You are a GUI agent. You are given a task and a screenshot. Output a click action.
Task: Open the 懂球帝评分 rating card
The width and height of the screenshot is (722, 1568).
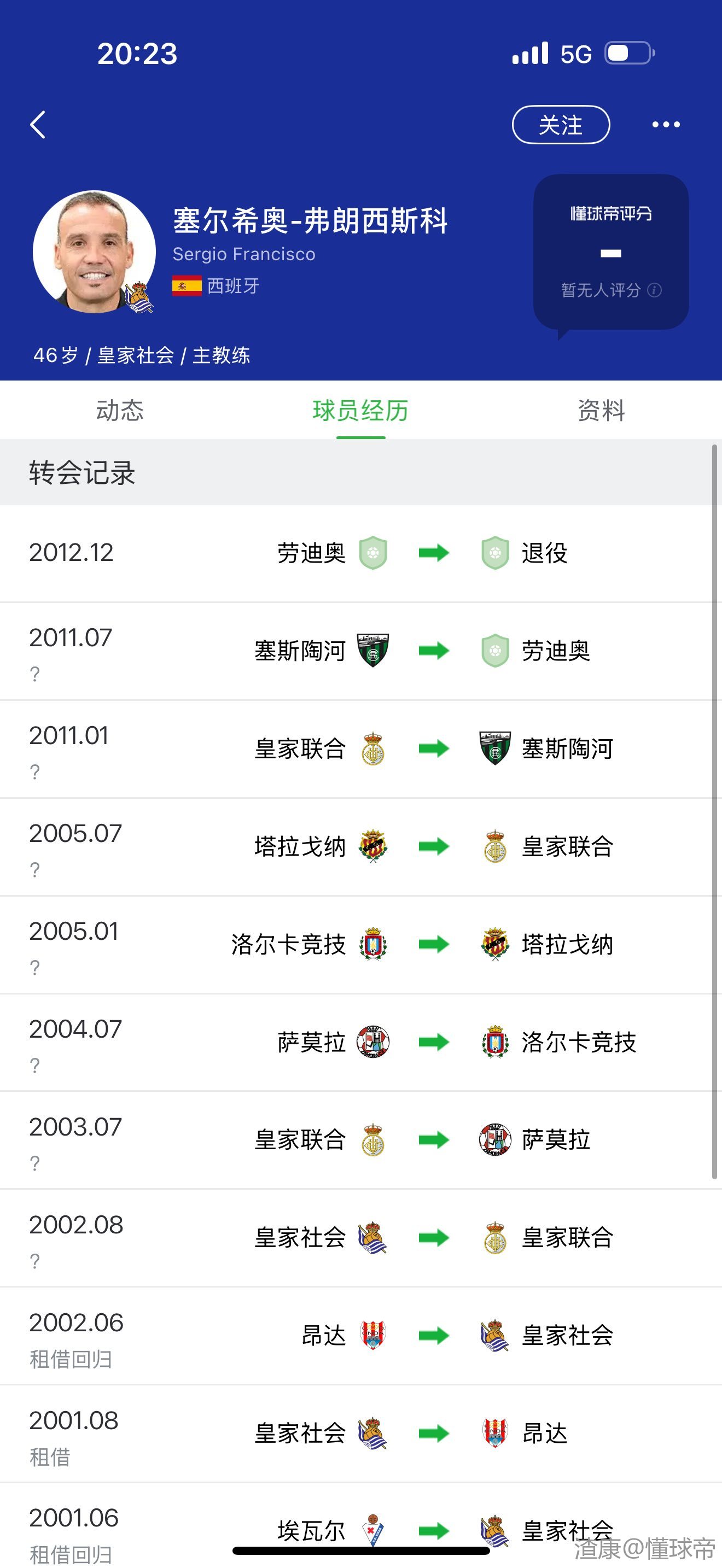pyautogui.click(x=610, y=251)
